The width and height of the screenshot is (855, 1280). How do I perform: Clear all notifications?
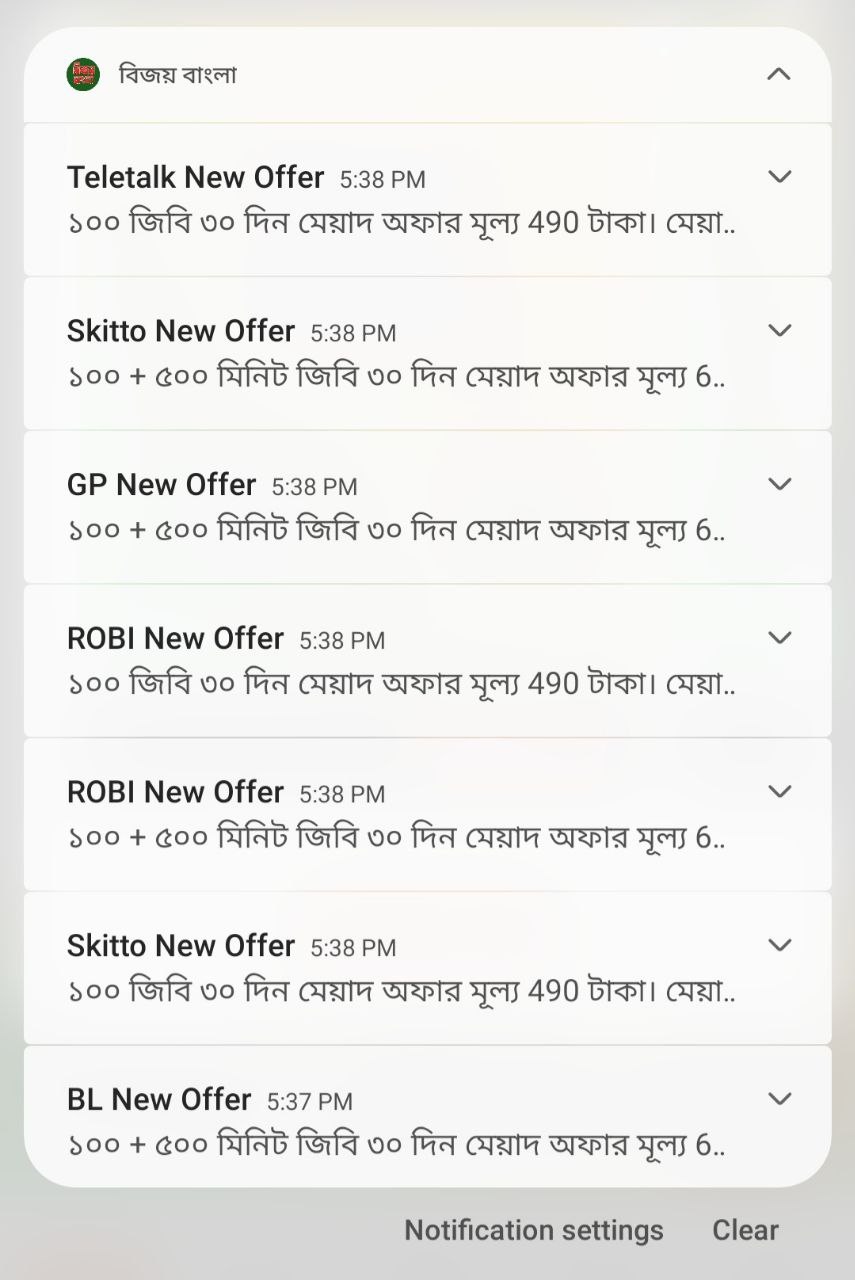click(x=745, y=1230)
